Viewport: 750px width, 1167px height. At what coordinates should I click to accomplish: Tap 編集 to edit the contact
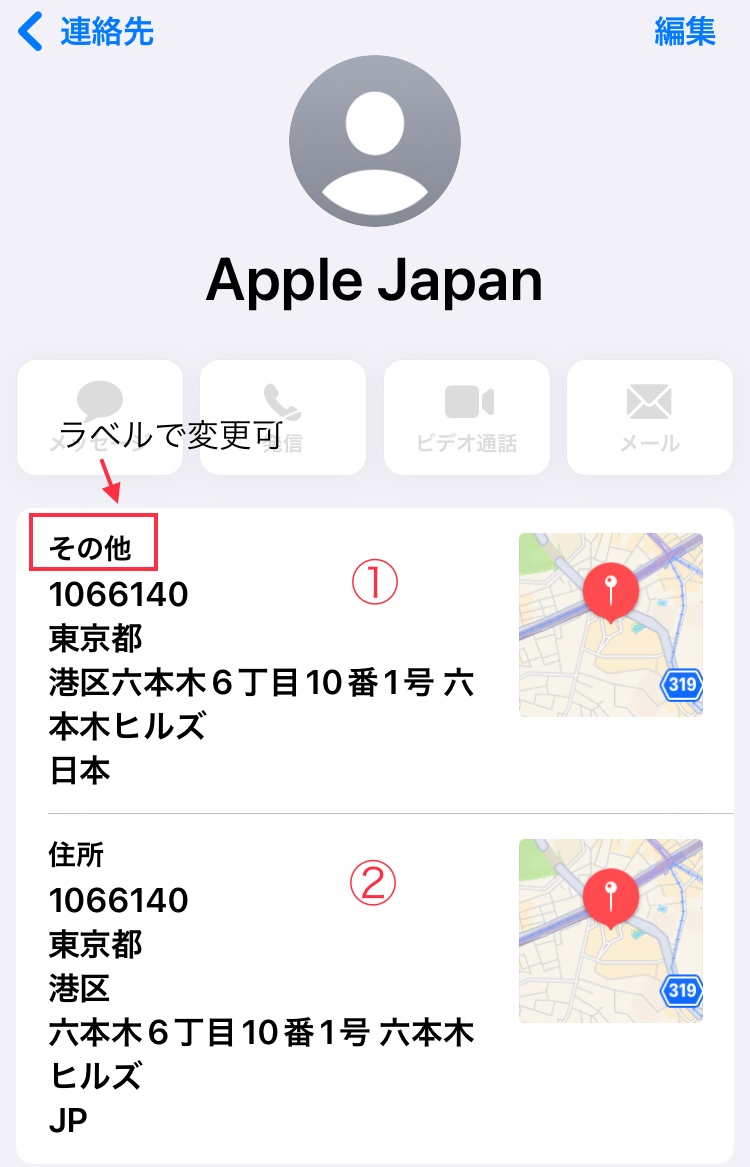[685, 32]
